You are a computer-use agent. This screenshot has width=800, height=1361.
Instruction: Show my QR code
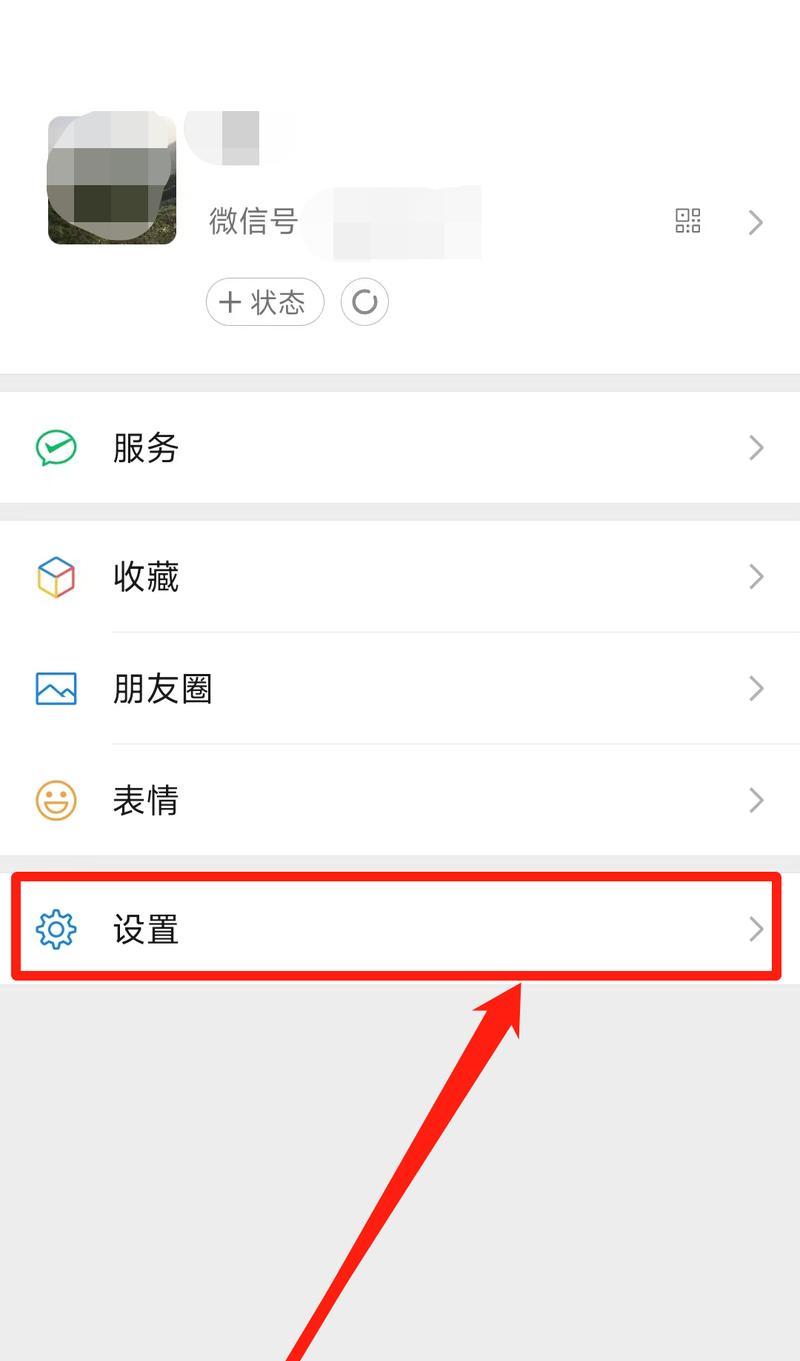click(688, 221)
